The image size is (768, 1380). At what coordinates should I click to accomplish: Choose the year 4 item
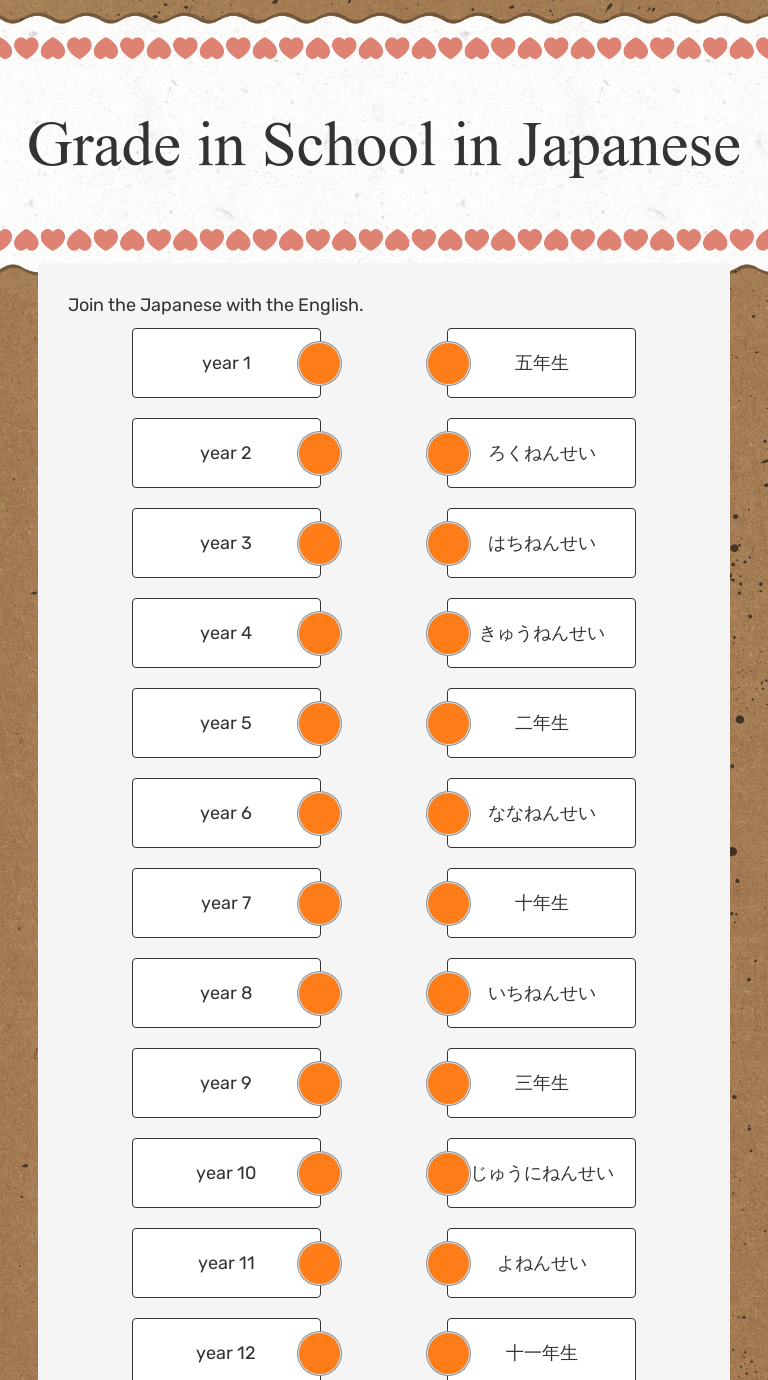[x=226, y=633]
